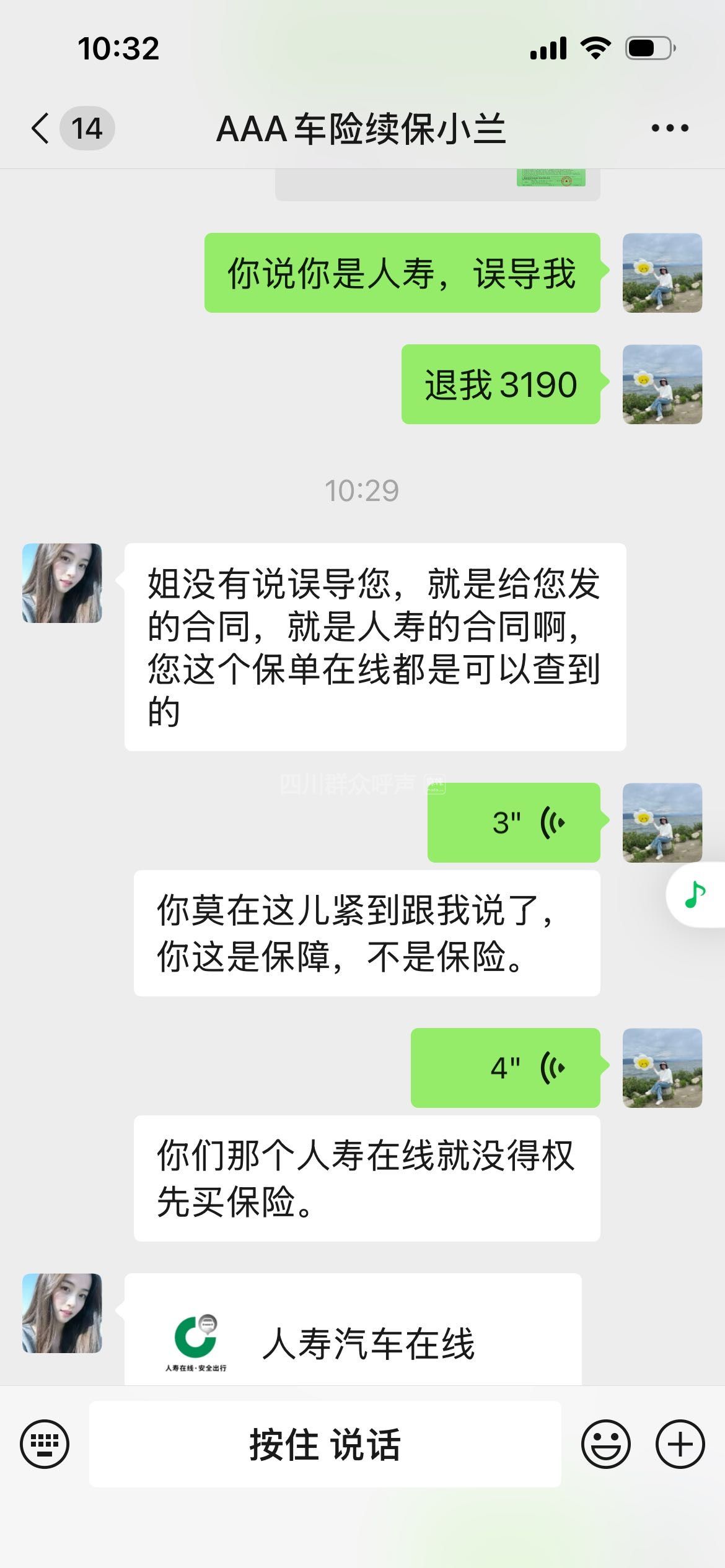Play the 4-second voice message
The image size is (725, 1568).
point(505,1068)
